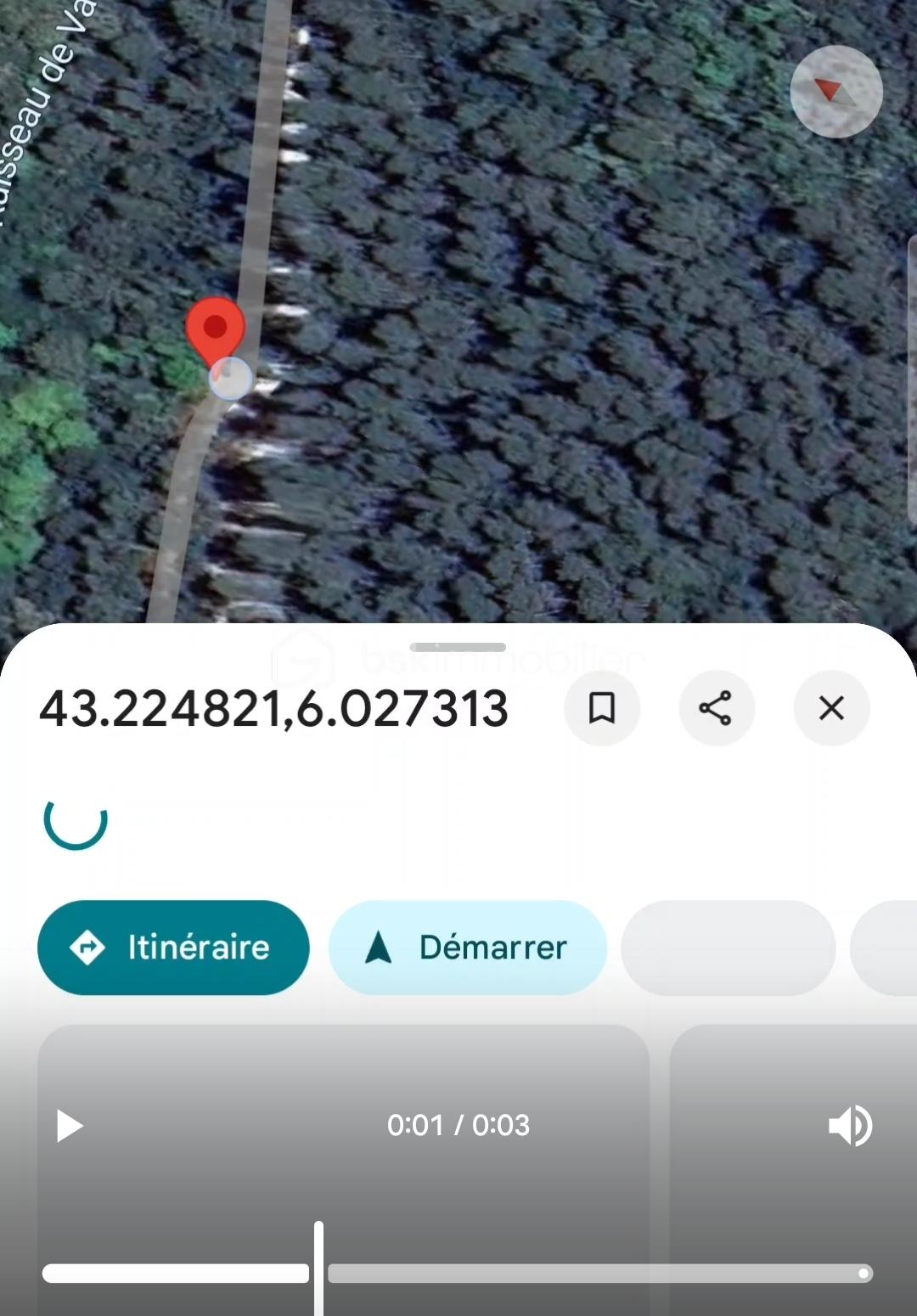
Task: Expand the bottom sheet using its drag handle
Action: (458, 646)
